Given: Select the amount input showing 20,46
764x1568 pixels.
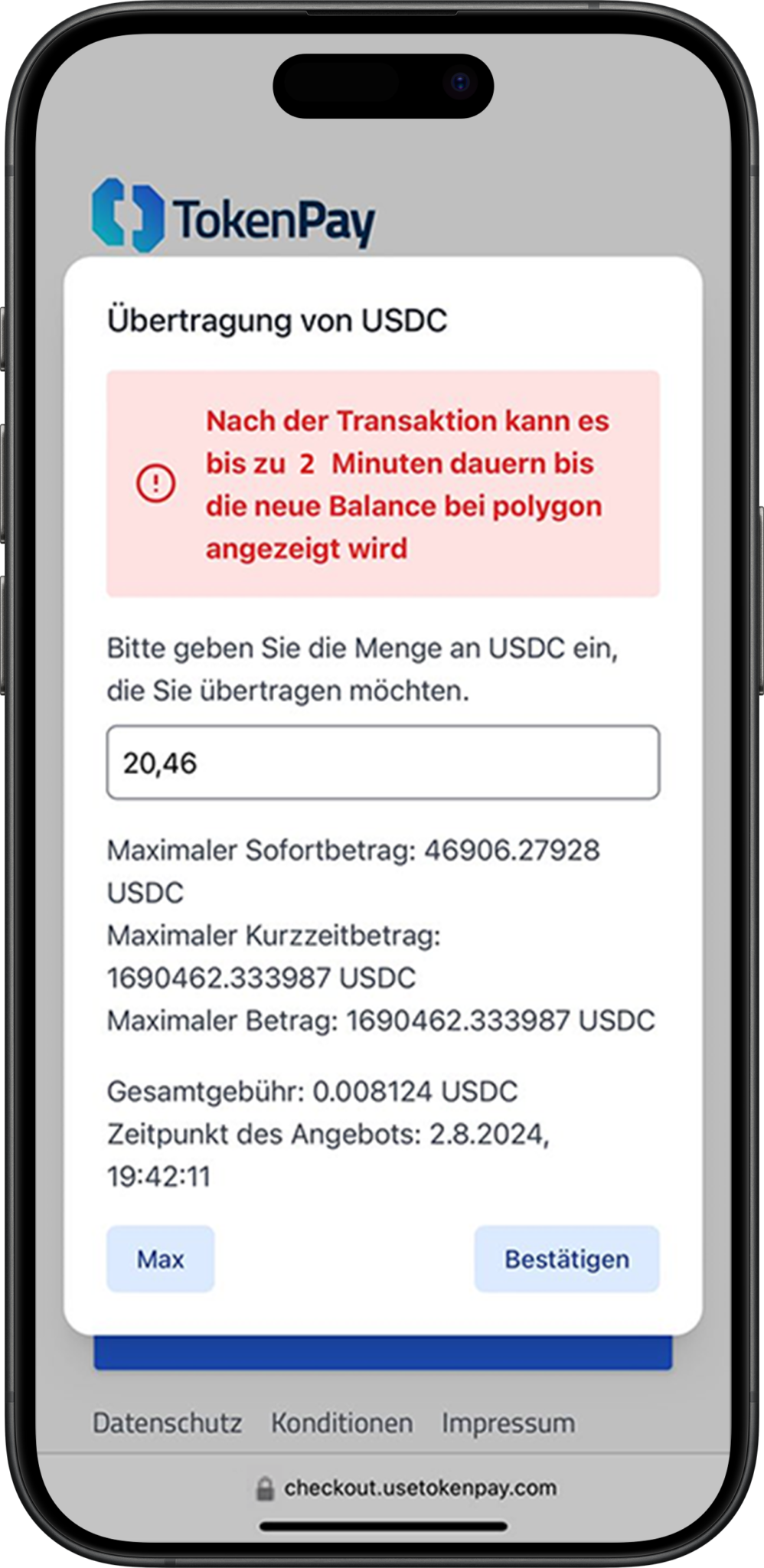Looking at the screenshot, I should pos(381,761).
